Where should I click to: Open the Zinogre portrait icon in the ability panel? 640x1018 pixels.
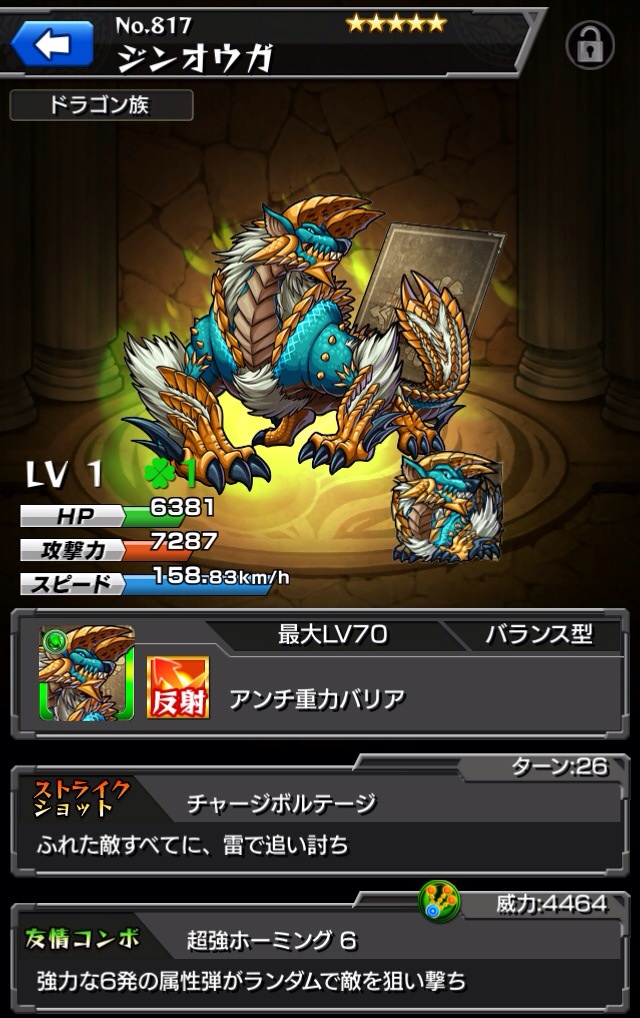click(85, 672)
